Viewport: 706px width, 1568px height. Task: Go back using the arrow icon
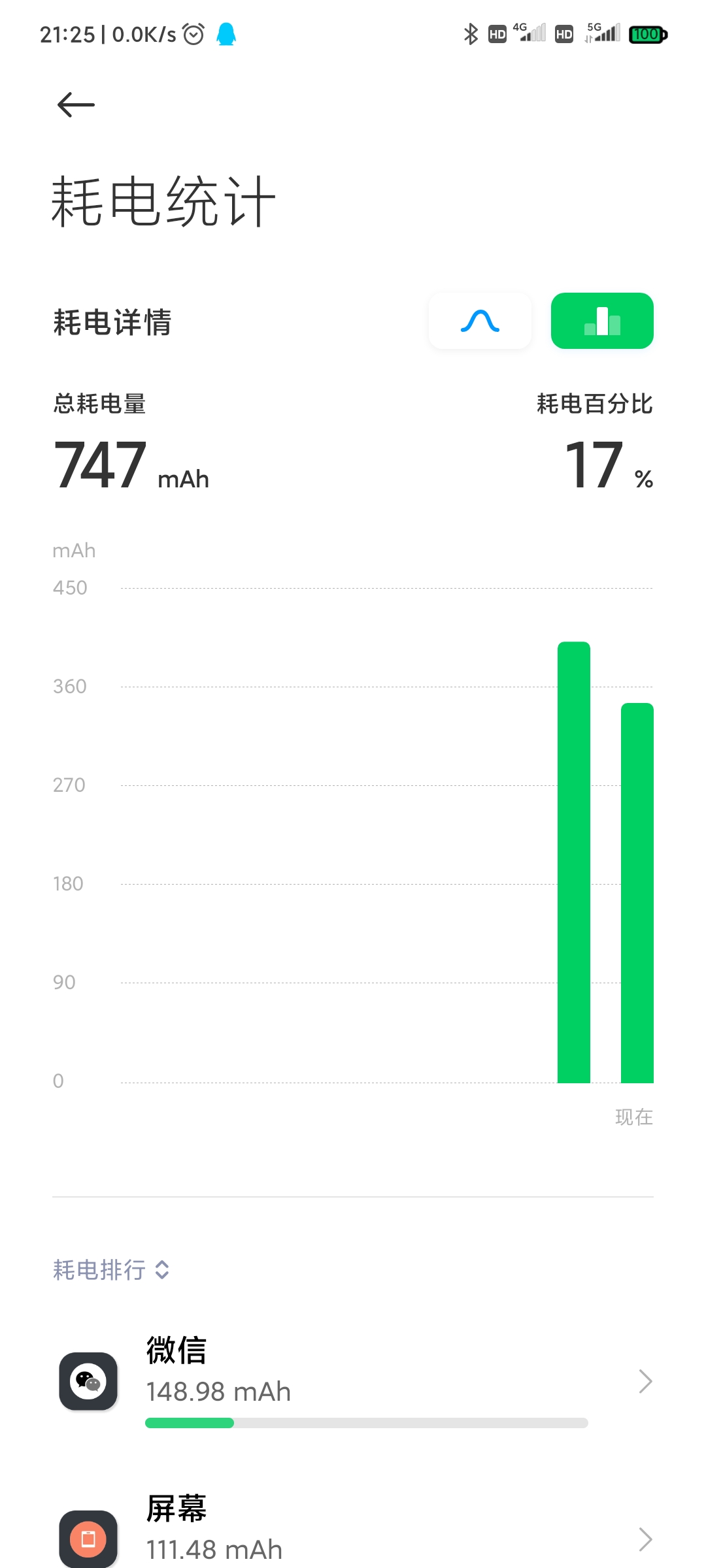point(76,105)
